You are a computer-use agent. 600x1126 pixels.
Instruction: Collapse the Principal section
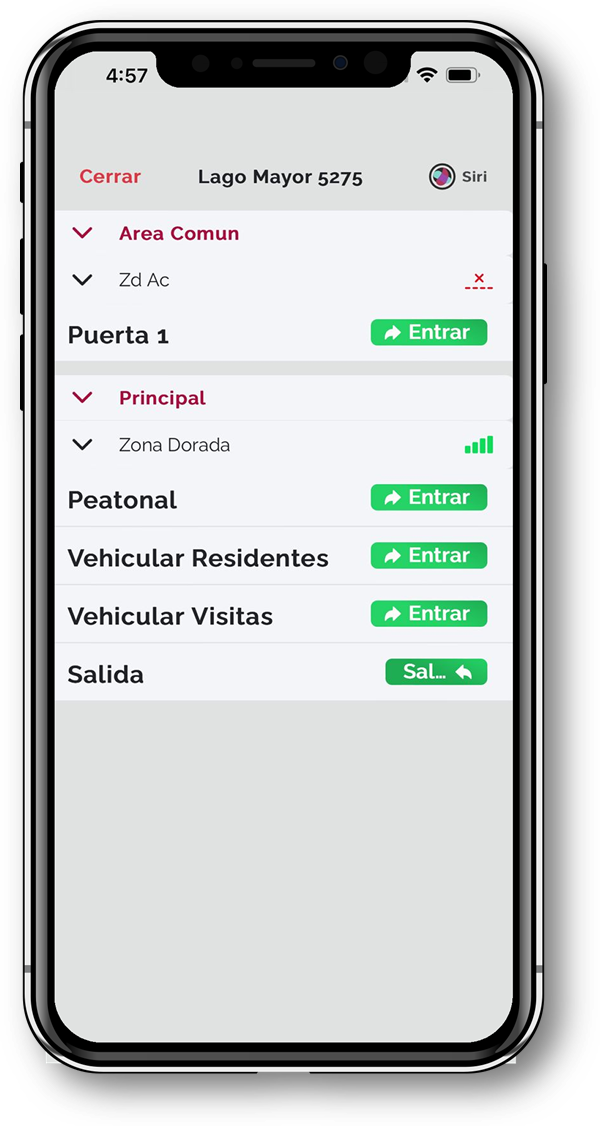(83, 398)
